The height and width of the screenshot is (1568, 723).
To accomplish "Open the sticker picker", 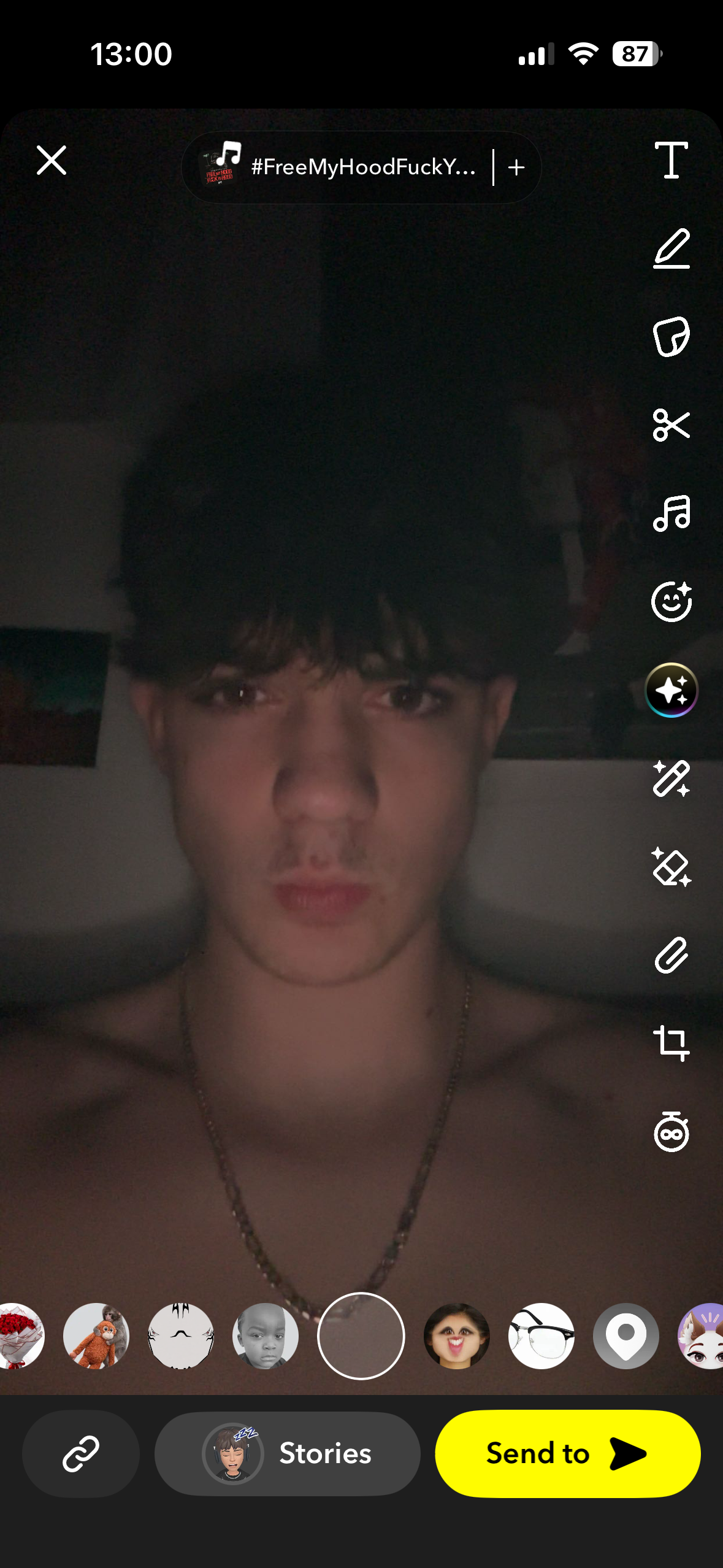I will pyautogui.click(x=671, y=337).
